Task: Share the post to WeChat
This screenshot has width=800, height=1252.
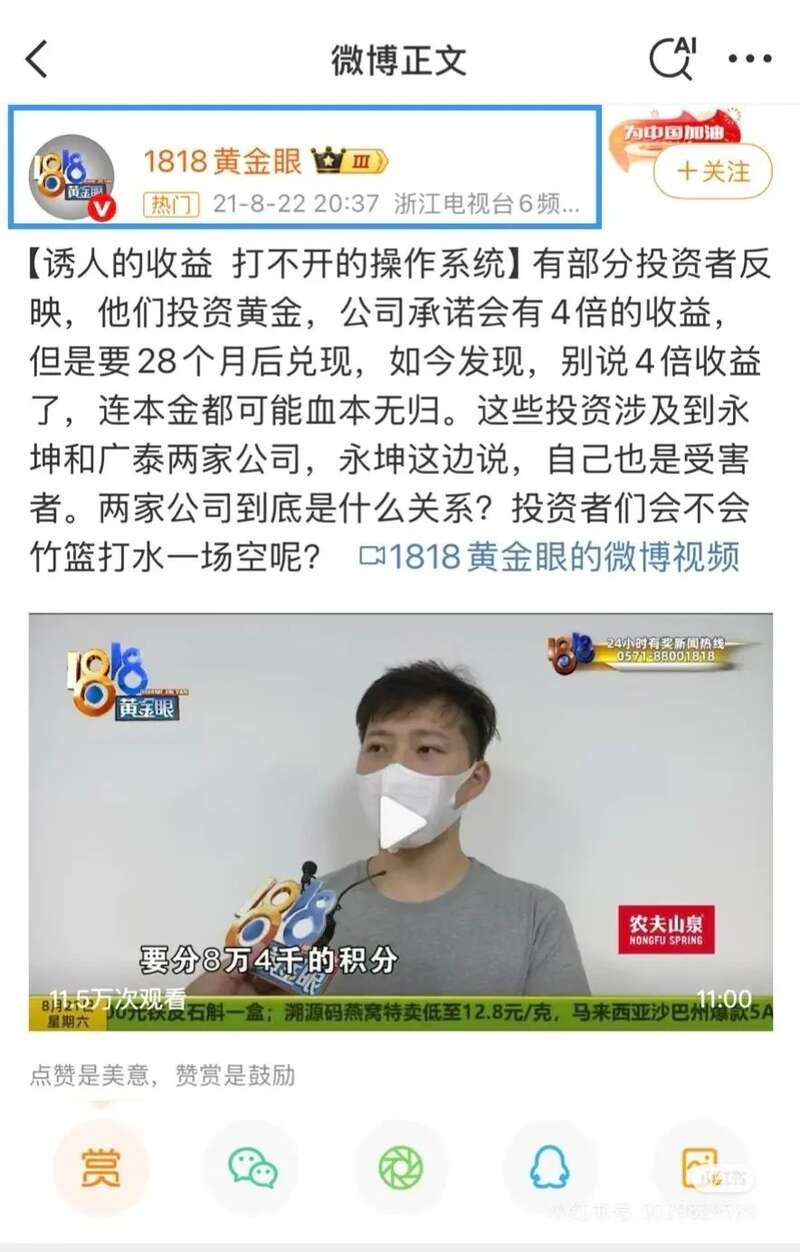Action: coord(252,1167)
